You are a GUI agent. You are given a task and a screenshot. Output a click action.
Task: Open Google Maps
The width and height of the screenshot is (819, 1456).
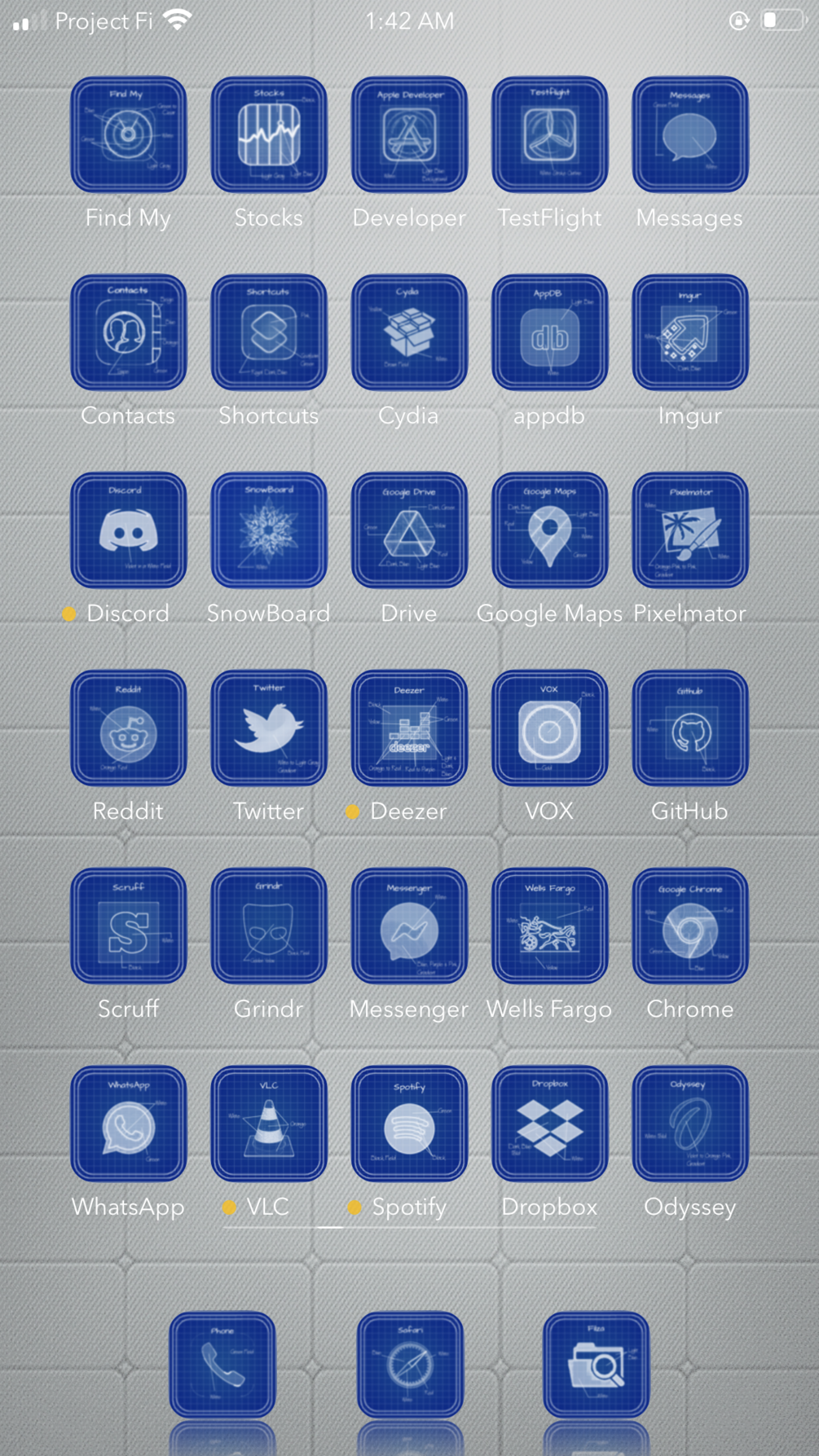click(549, 530)
